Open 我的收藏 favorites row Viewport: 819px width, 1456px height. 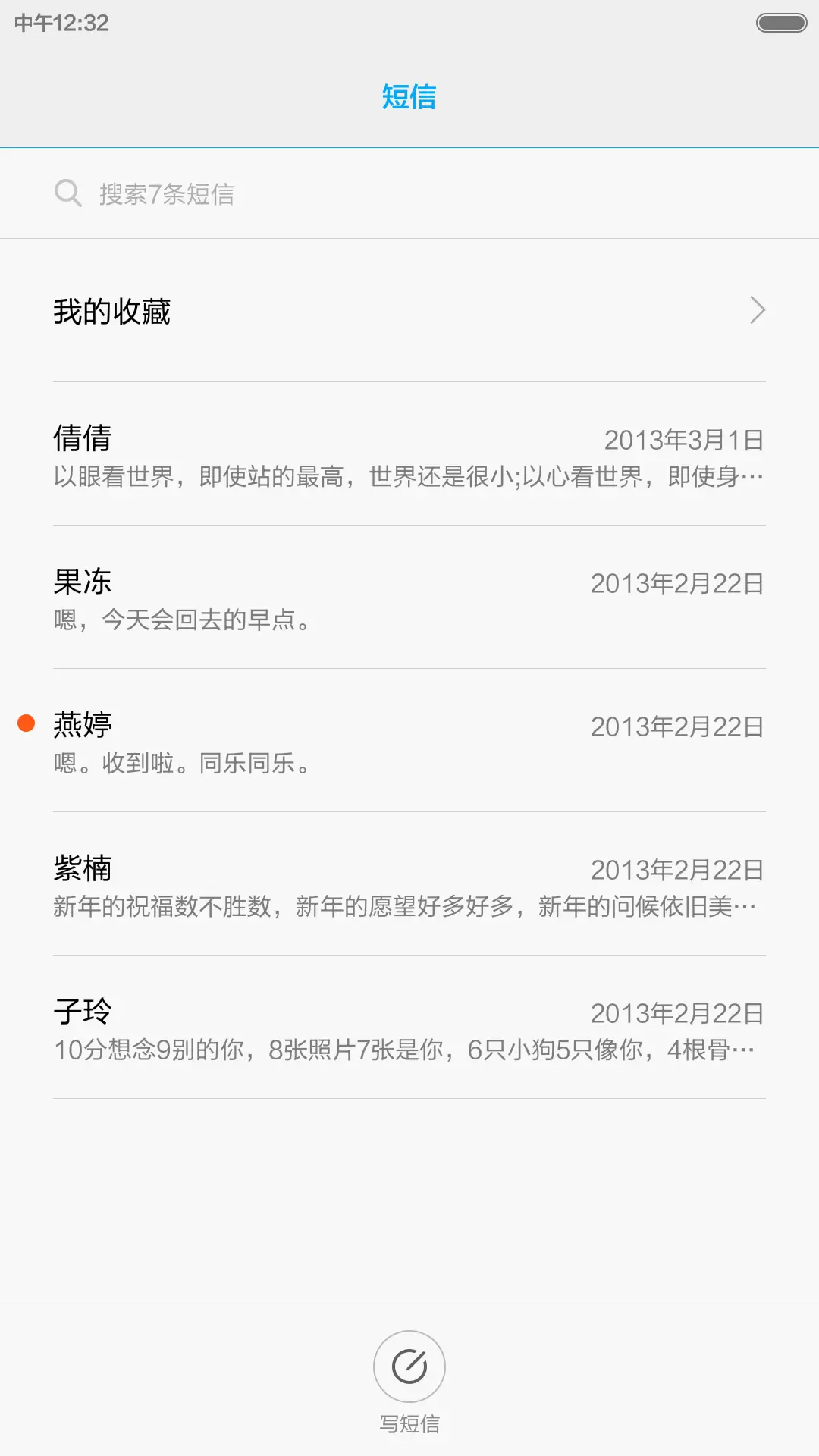tap(409, 311)
